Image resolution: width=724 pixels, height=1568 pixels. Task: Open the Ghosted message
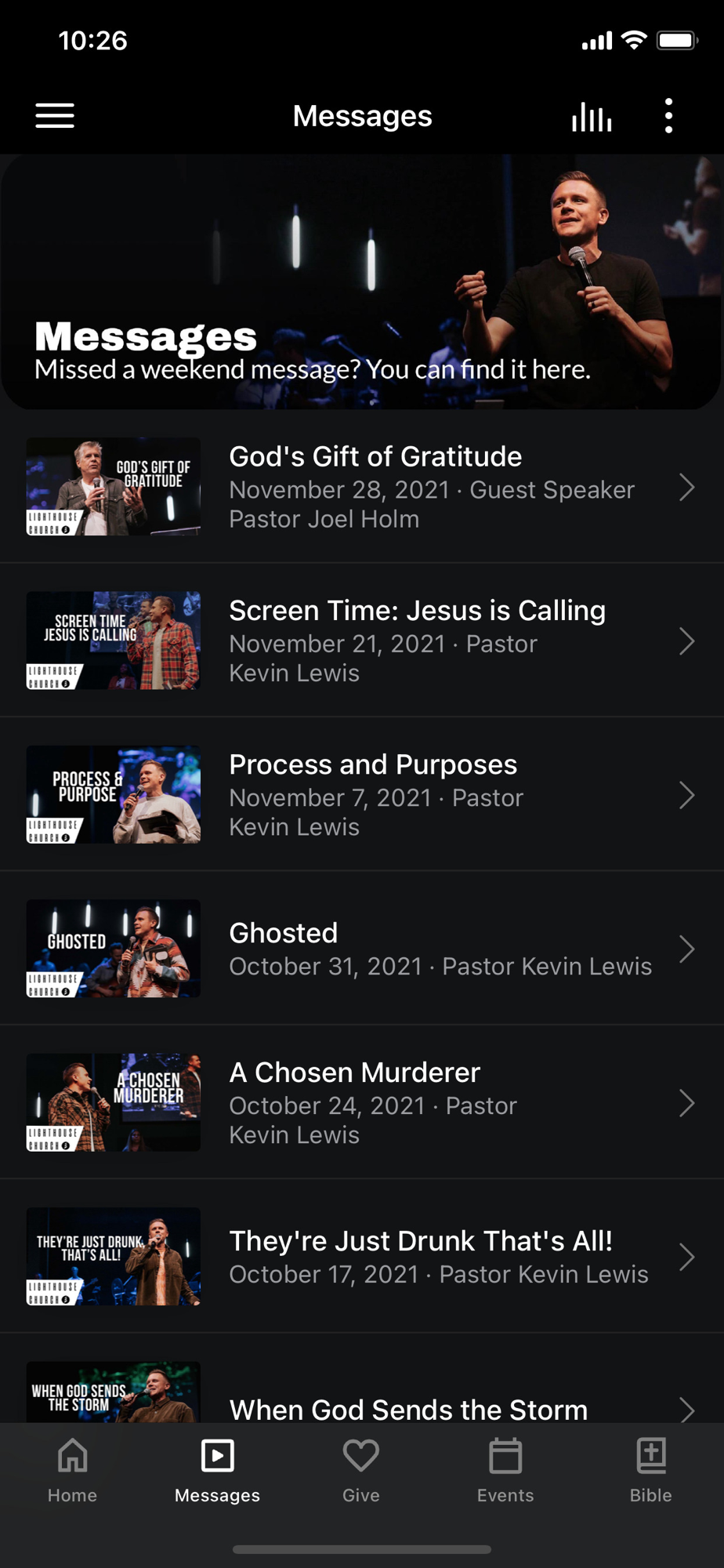[x=362, y=948]
